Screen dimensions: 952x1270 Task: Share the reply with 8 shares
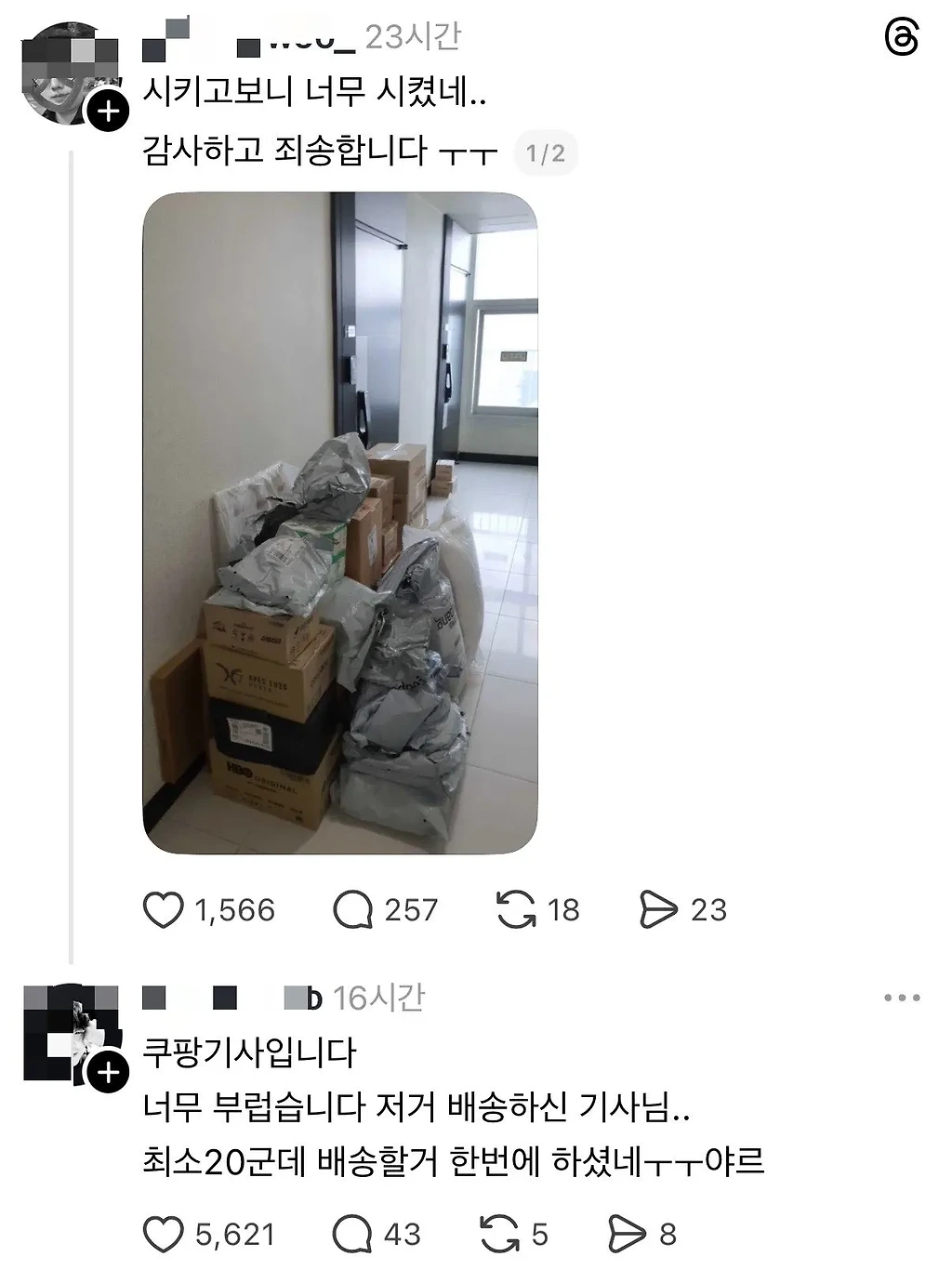(x=627, y=1235)
